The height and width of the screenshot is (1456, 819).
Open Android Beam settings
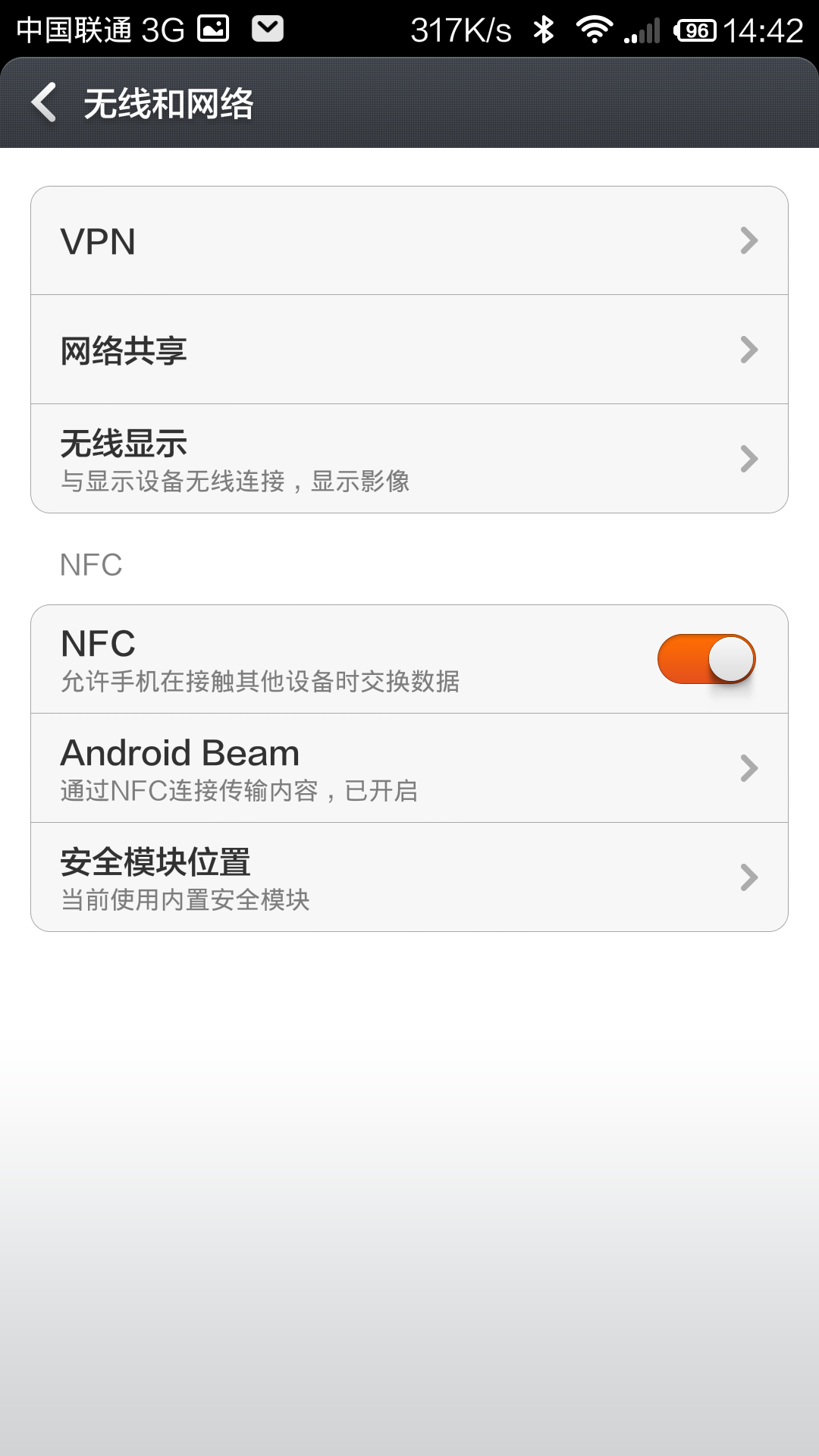click(x=409, y=768)
